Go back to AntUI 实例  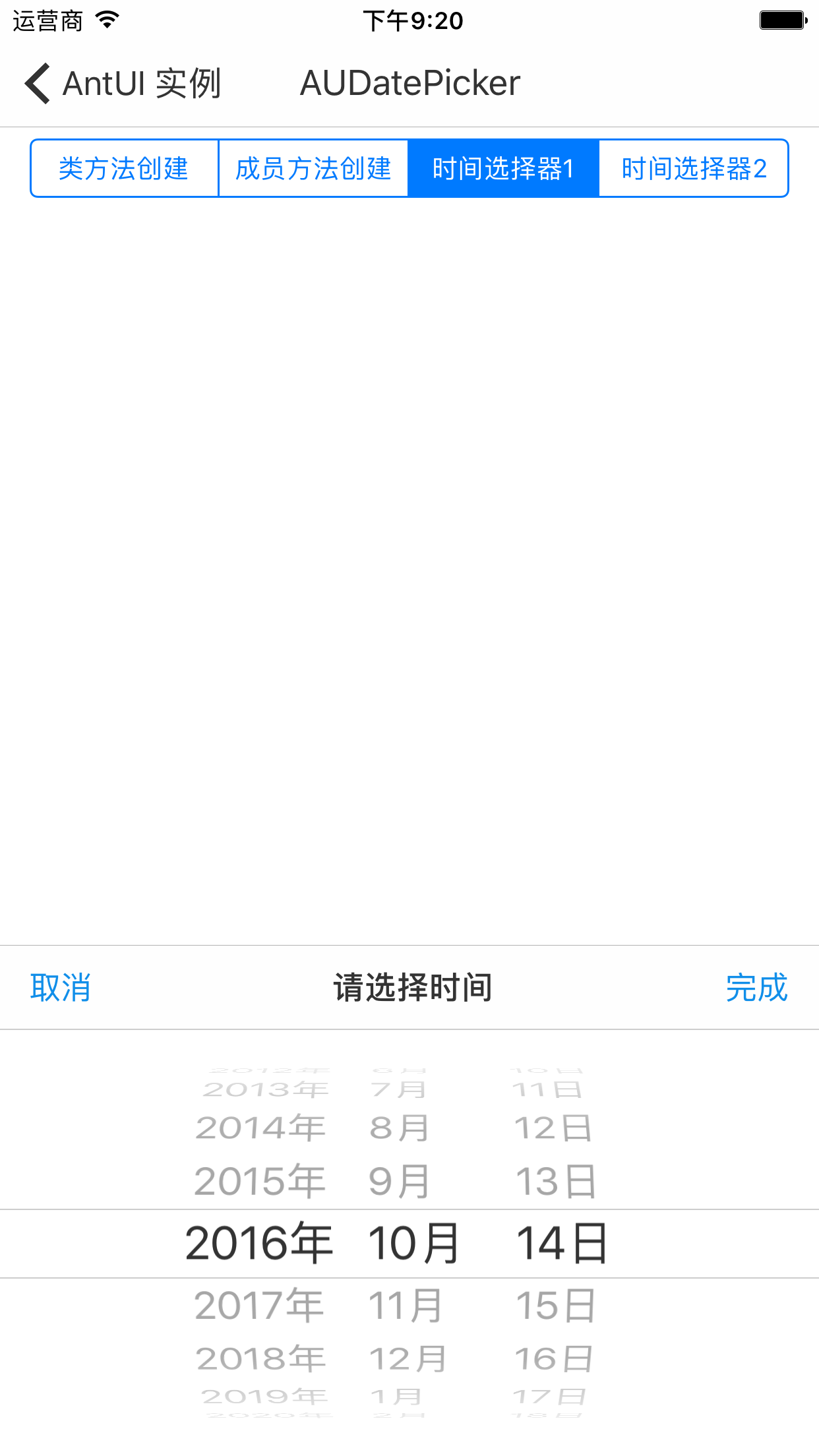click(123, 84)
